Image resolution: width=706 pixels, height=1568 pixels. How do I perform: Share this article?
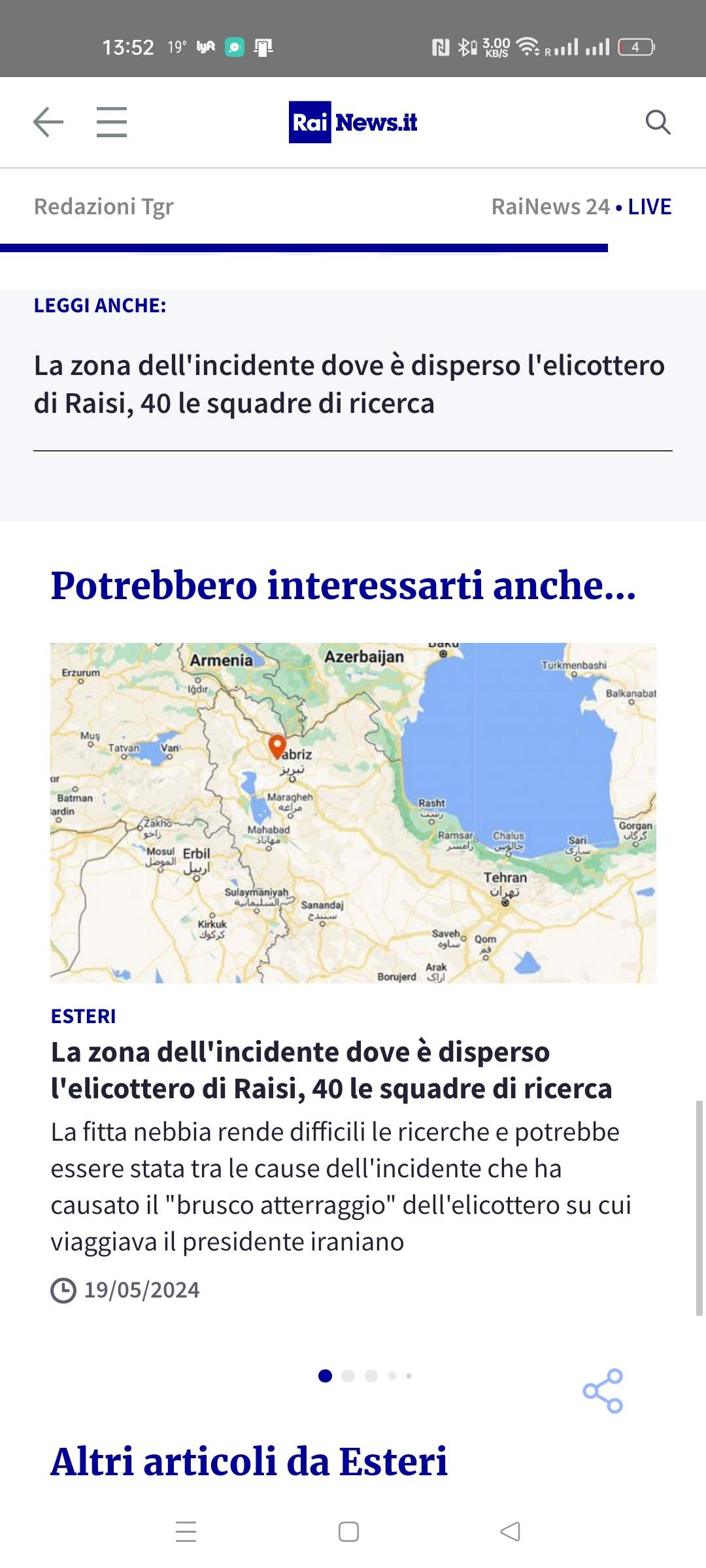point(603,1391)
